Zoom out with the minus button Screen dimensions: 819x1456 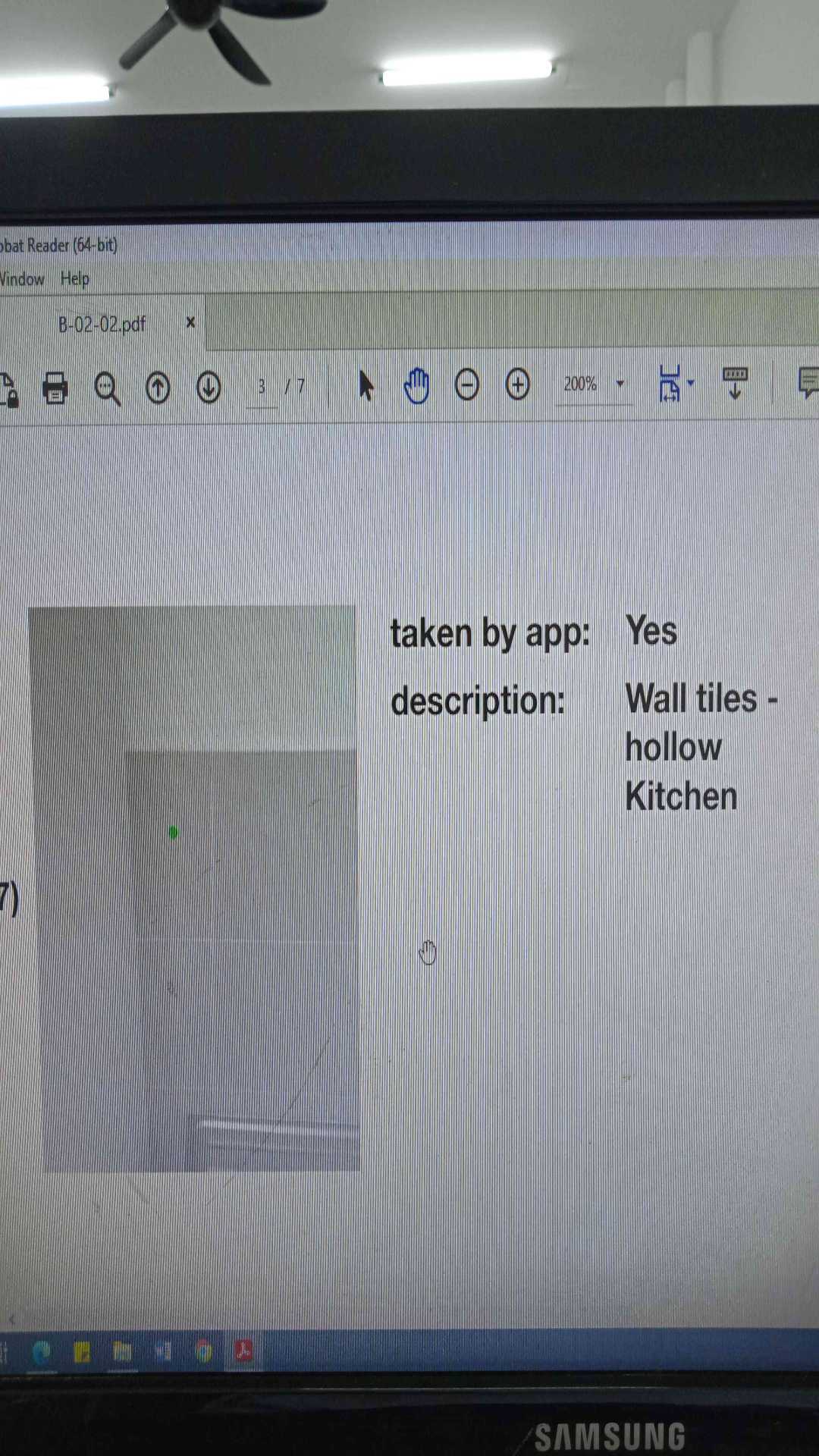point(467,384)
